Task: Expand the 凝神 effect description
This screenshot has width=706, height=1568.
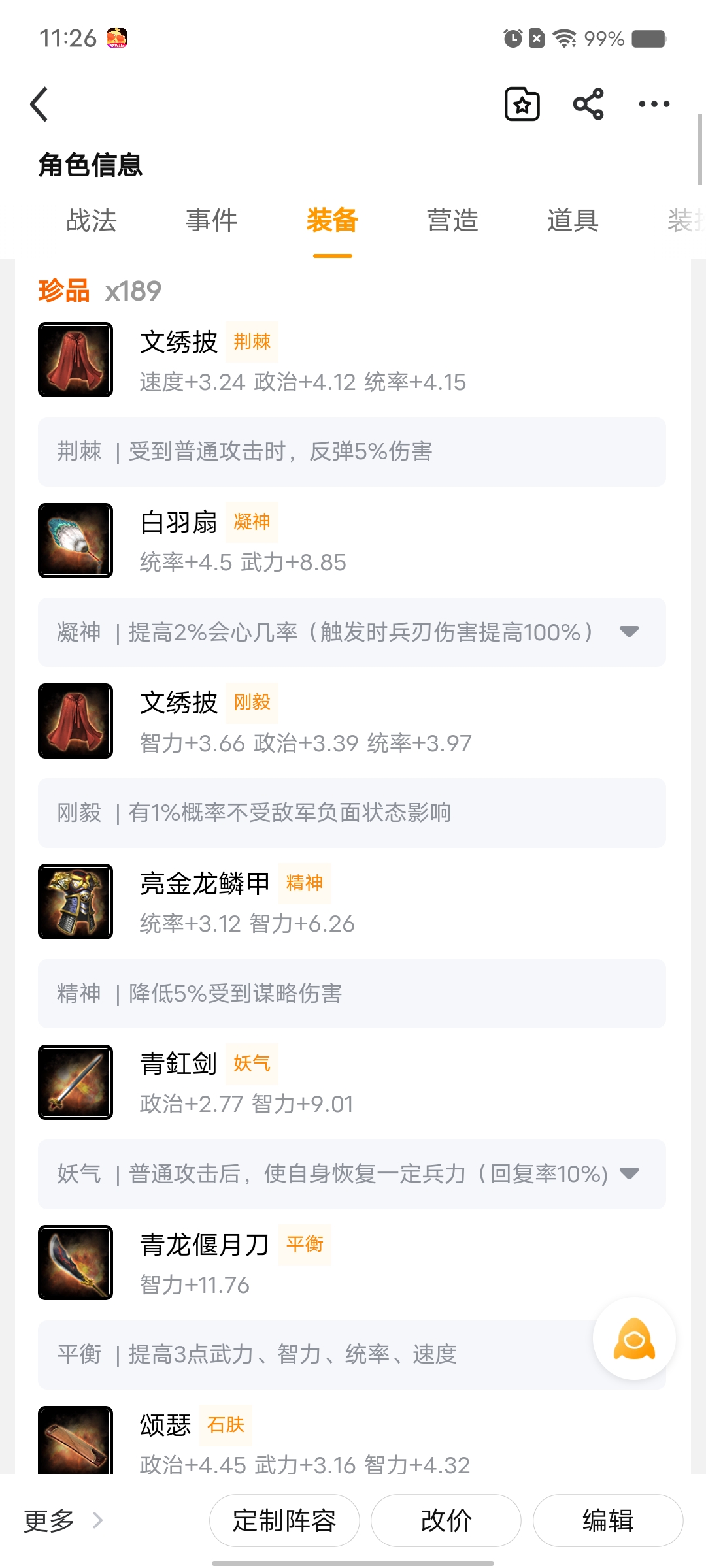Action: tap(629, 632)
